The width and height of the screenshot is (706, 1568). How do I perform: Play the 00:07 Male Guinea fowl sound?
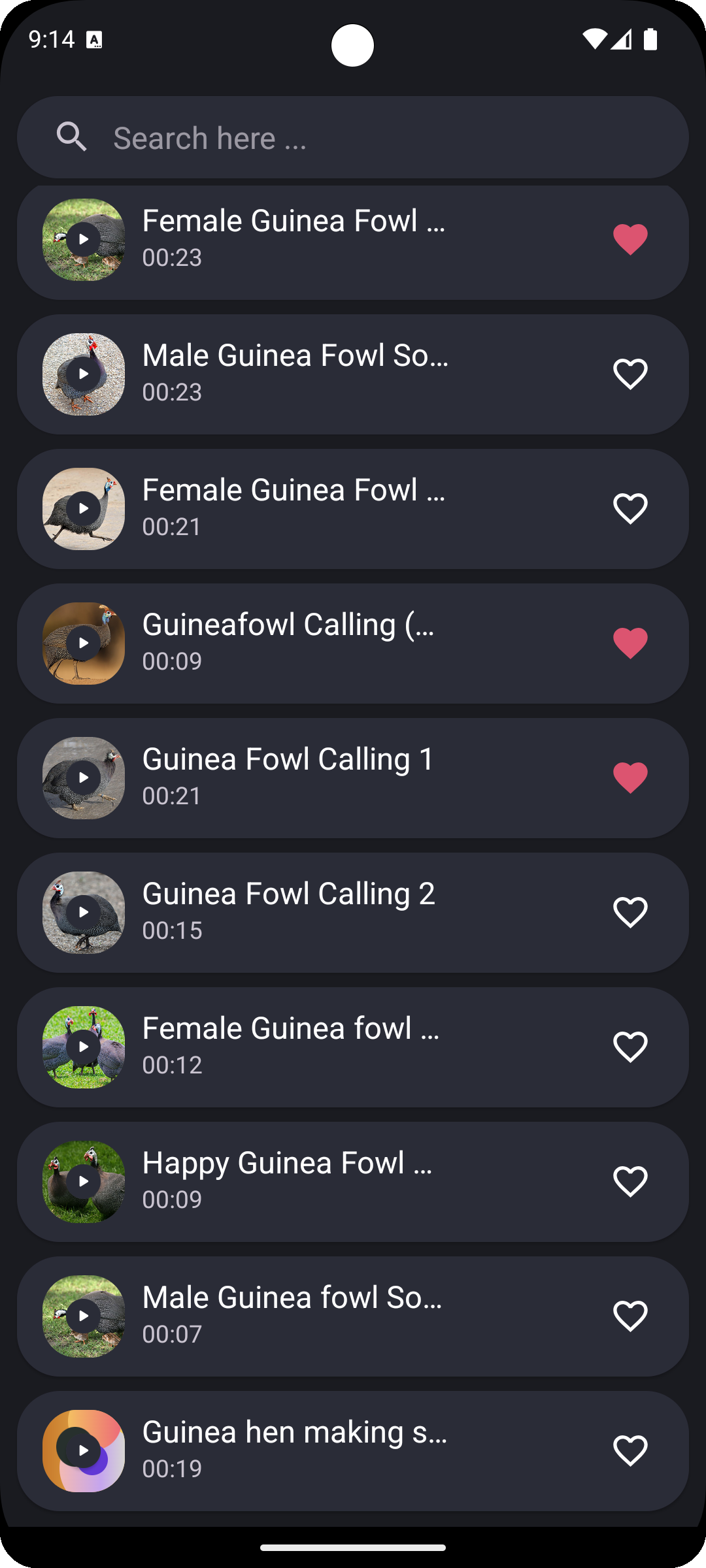tap(84, 1316)
